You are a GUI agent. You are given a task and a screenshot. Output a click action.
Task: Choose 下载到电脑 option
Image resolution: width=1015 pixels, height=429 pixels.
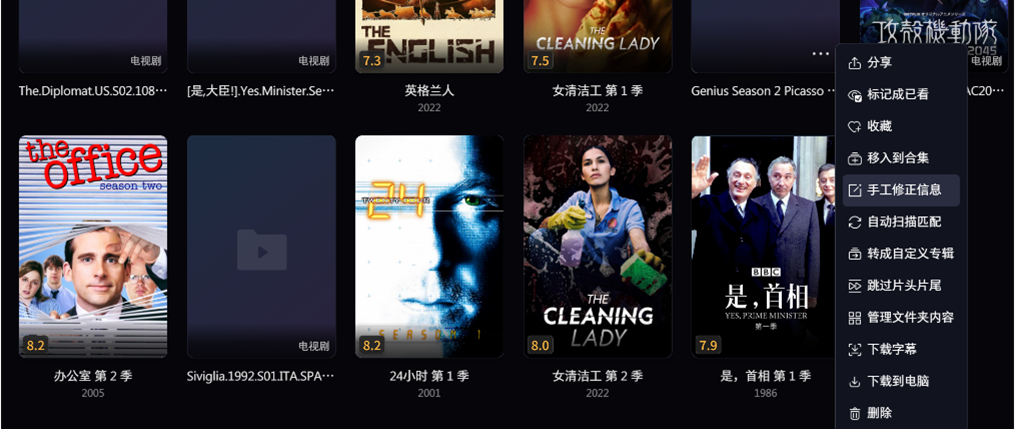(897, 382)
